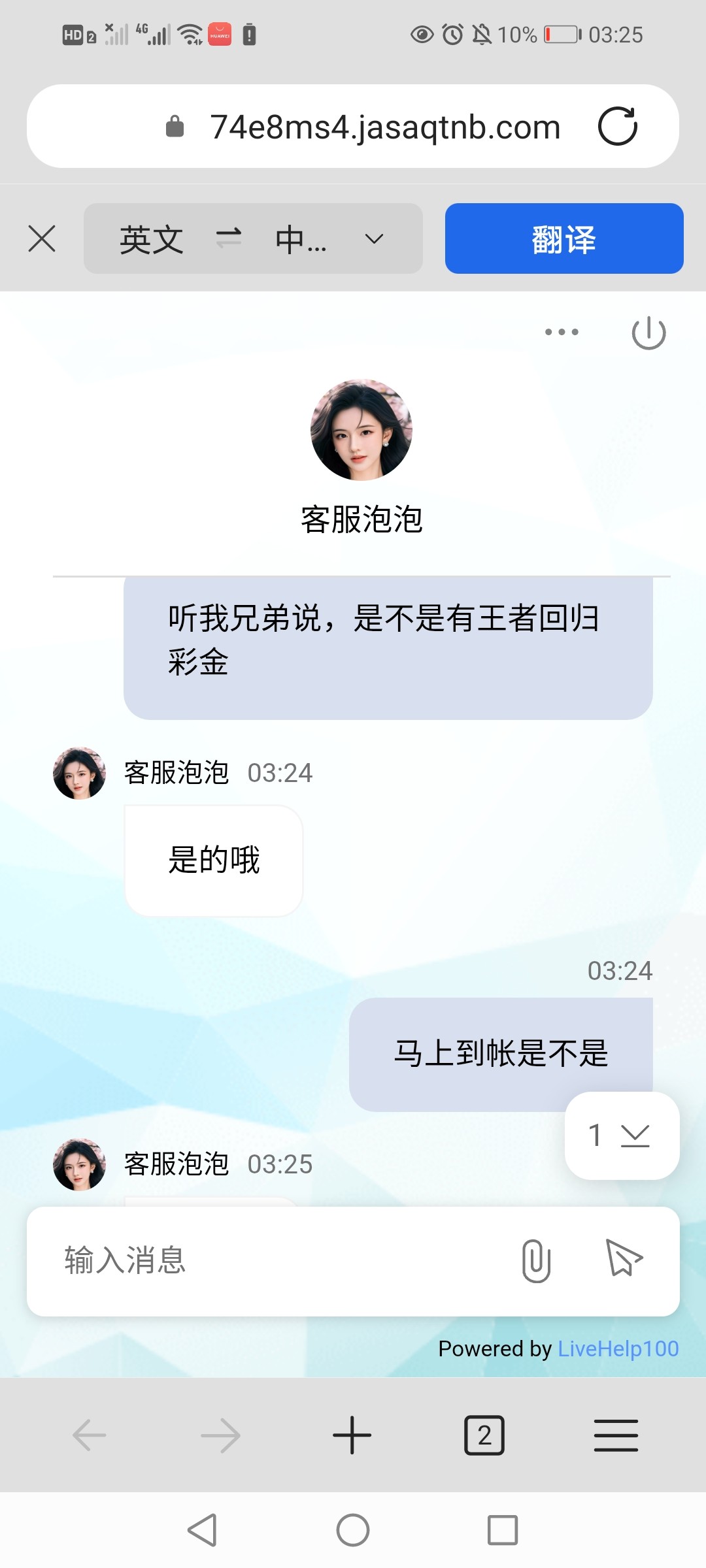706x1568 pixels.
Task: Open the chat's three-dot menu
Action: click(x=562, y=332)
